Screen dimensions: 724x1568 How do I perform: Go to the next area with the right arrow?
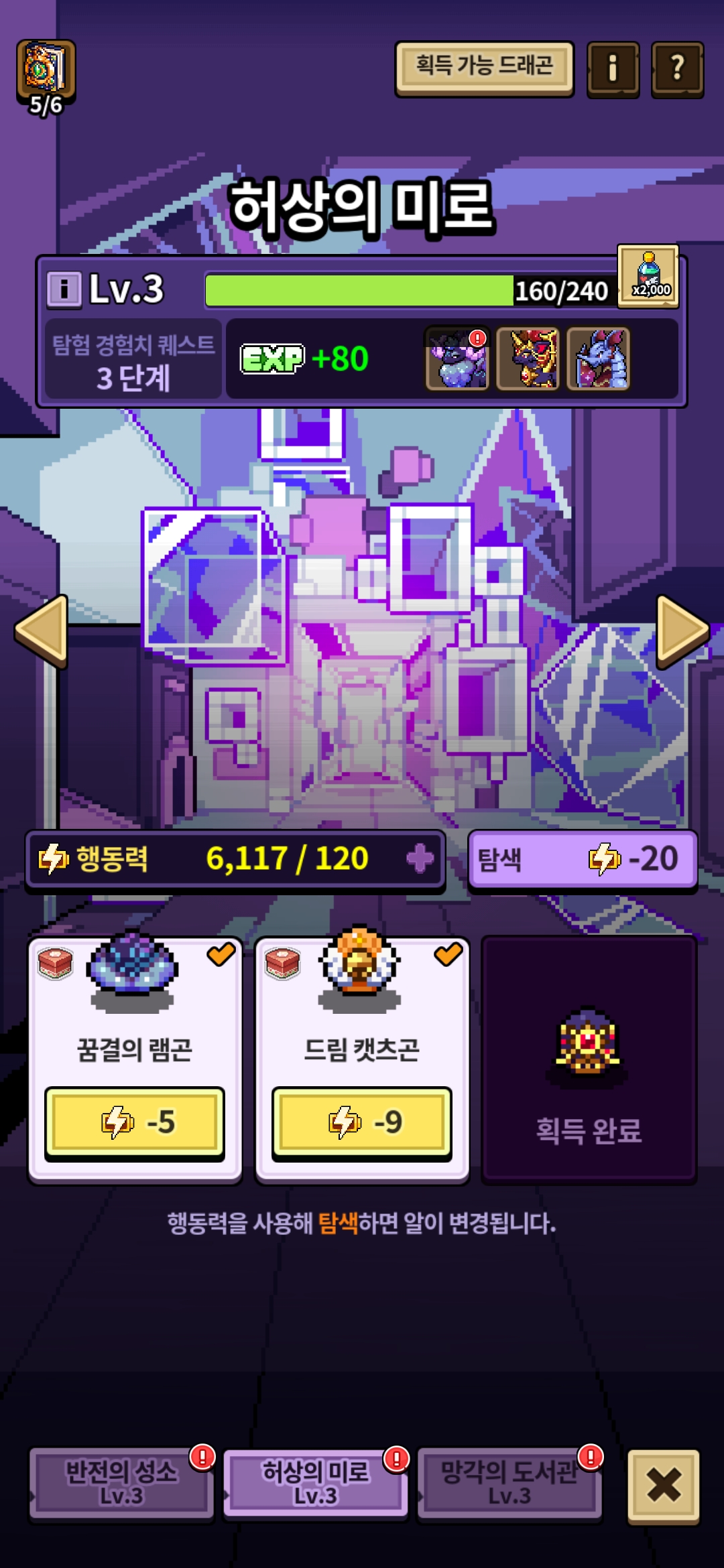tap(682, 631)
